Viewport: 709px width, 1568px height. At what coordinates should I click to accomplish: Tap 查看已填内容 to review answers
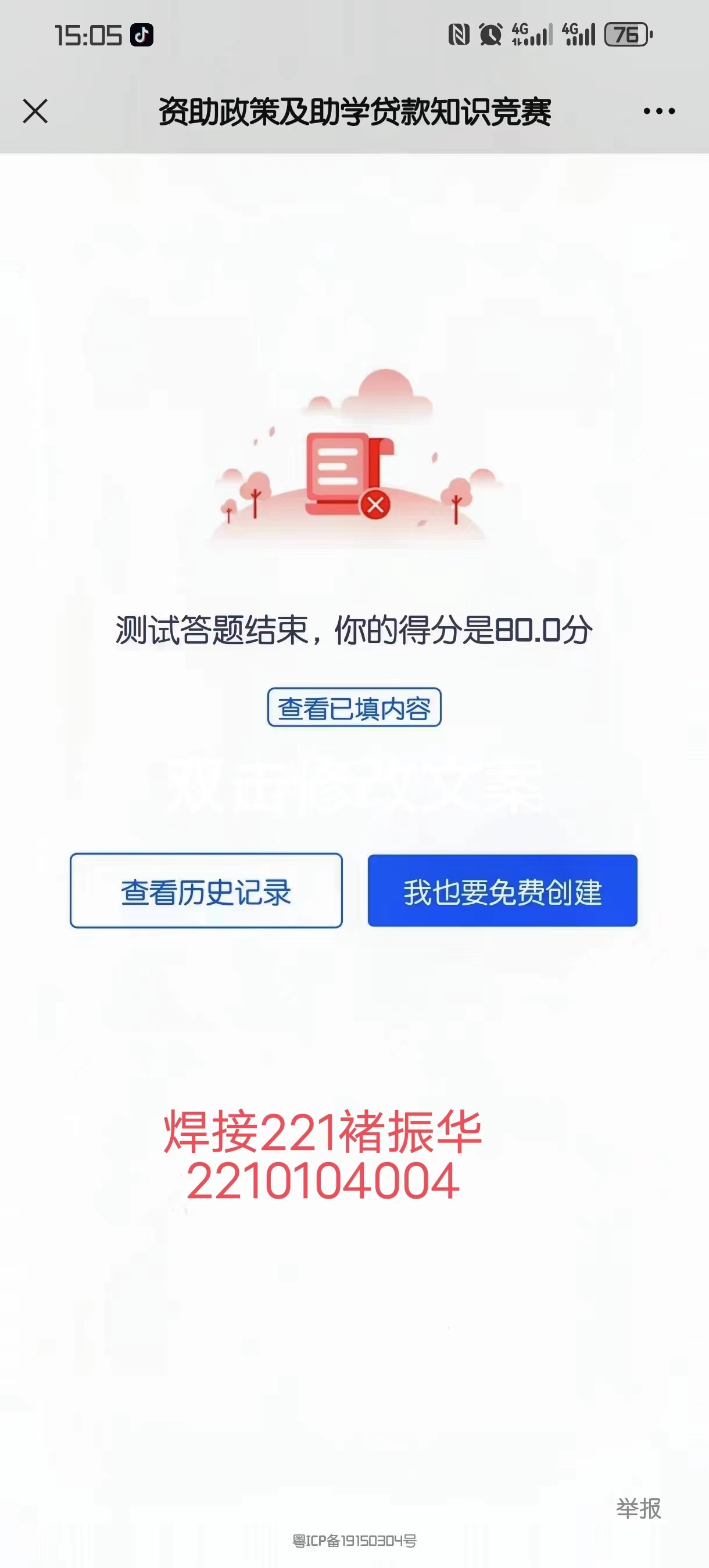tap(354, 708)
